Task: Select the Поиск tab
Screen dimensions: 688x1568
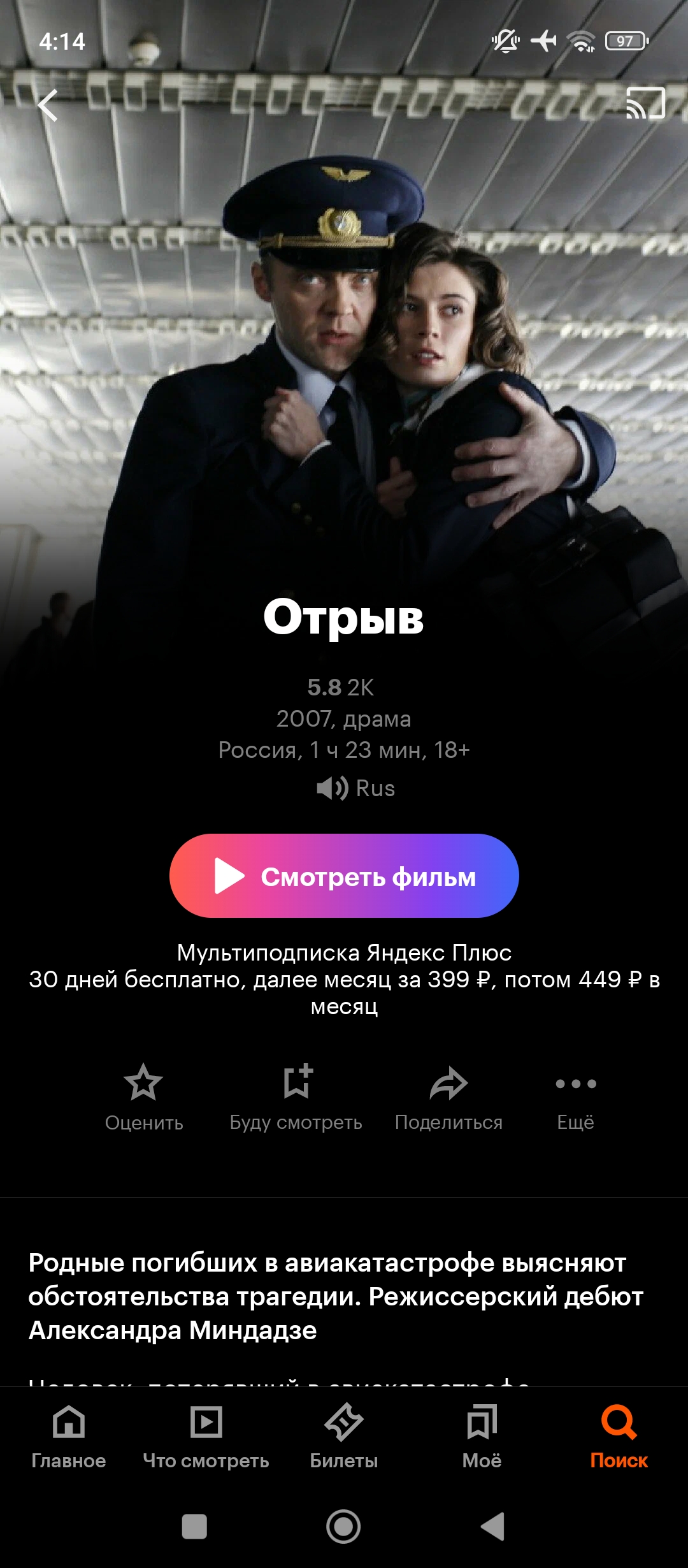Action: point(619,1437)
